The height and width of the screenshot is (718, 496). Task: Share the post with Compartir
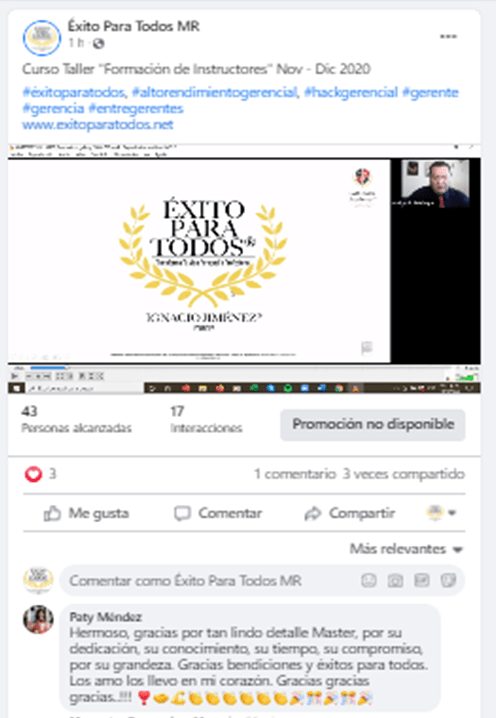click(x=349, y=513)
